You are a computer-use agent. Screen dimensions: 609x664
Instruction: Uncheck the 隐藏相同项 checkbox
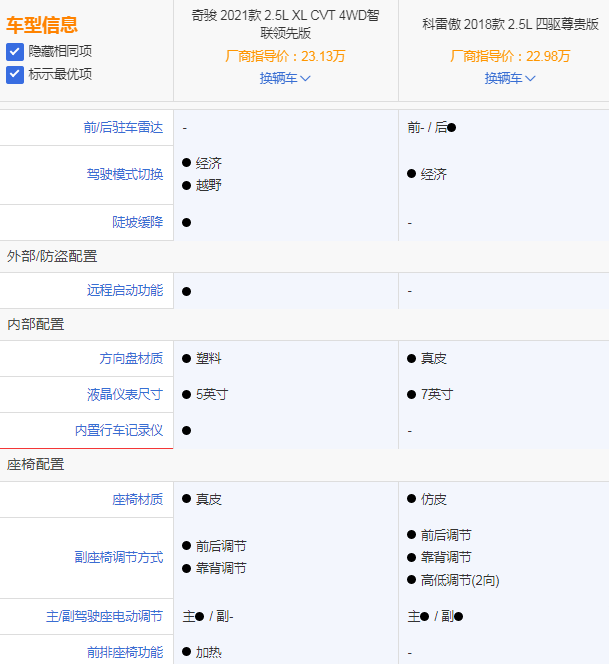tap(15, 51)
